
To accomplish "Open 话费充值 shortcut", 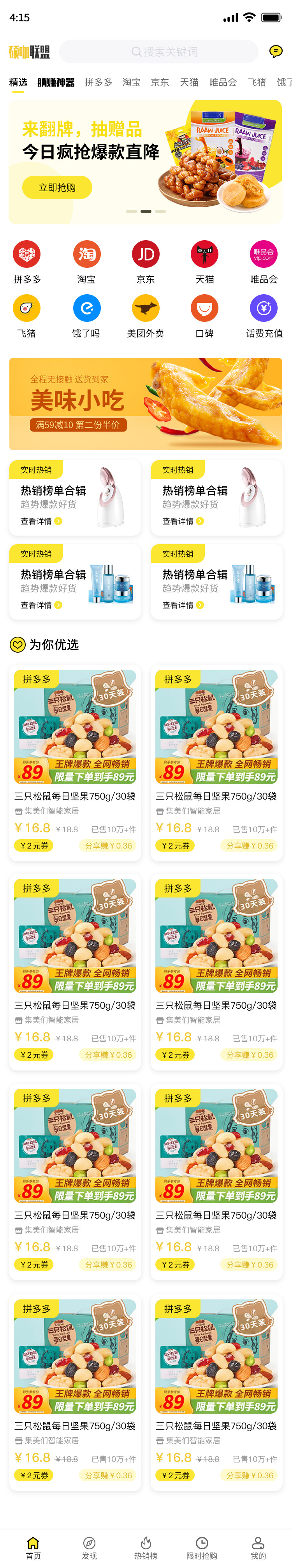I will pyautogui.click(x=263, y=315).
